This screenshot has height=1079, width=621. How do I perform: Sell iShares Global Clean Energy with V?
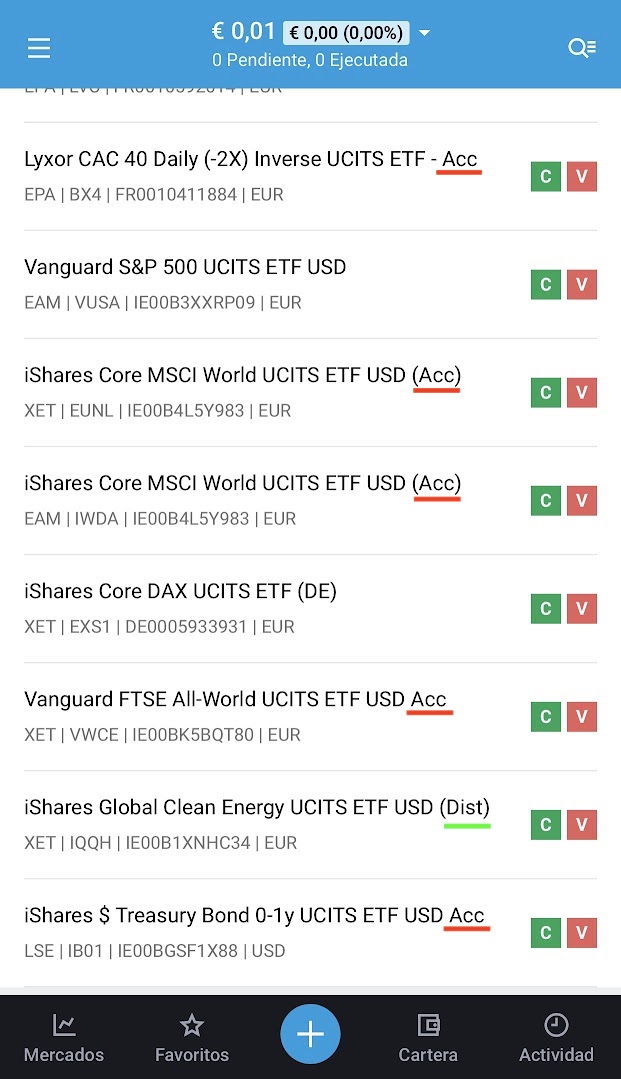(582, 825)
